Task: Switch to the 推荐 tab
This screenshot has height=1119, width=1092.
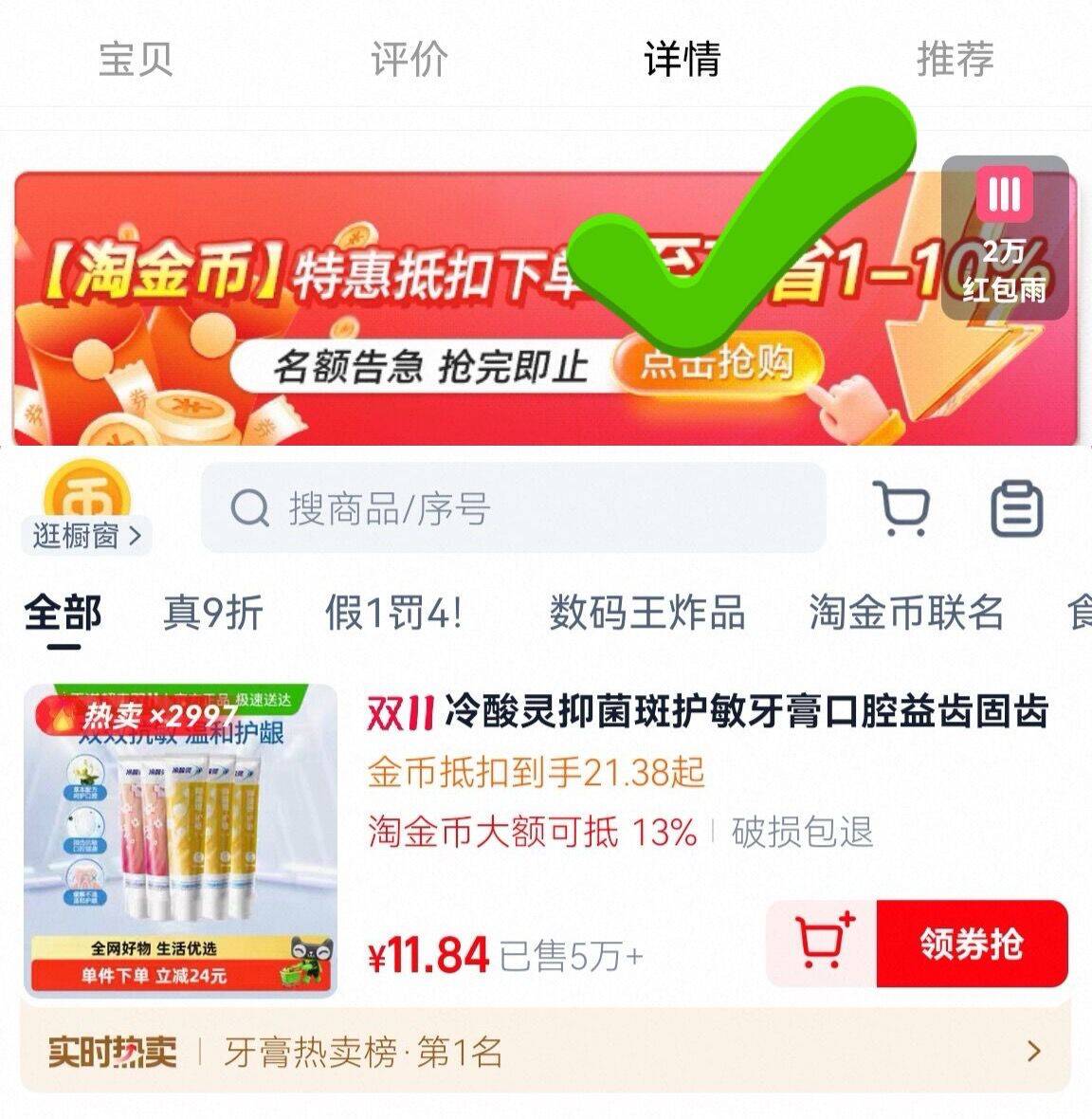Action: pos(955,59)
